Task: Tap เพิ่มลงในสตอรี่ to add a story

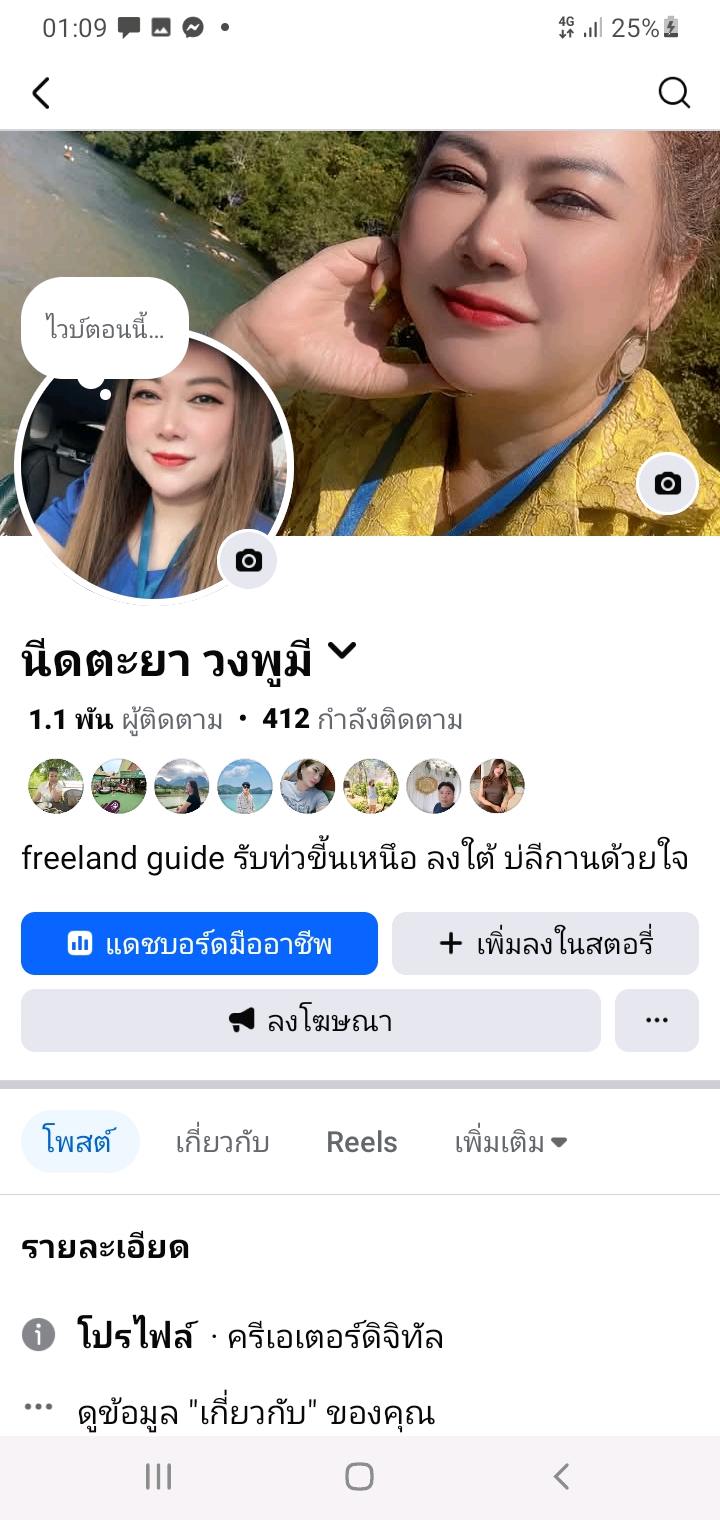Action: pos(545,943)
